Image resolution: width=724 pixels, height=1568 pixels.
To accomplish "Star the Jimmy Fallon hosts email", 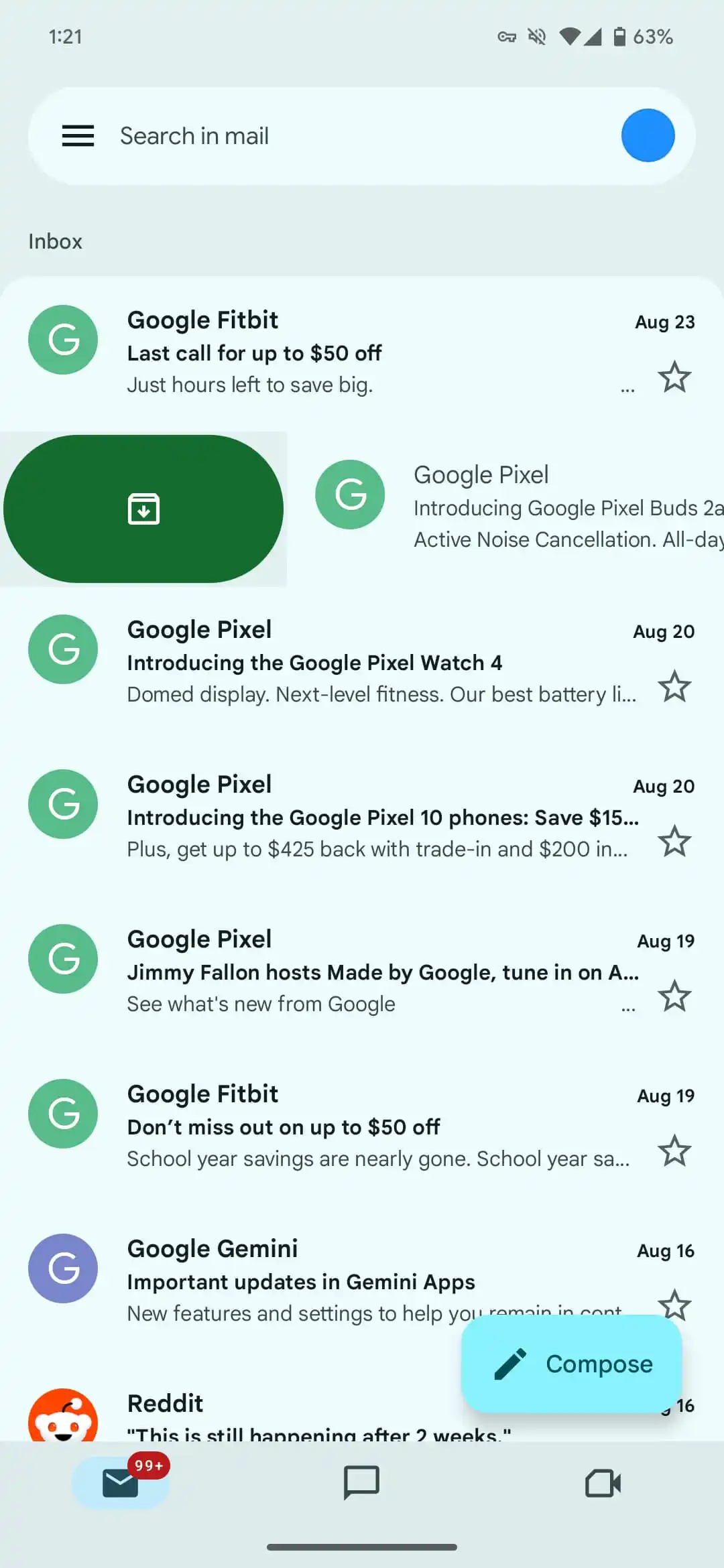I will pyautogui.click(x=674, y=996).
